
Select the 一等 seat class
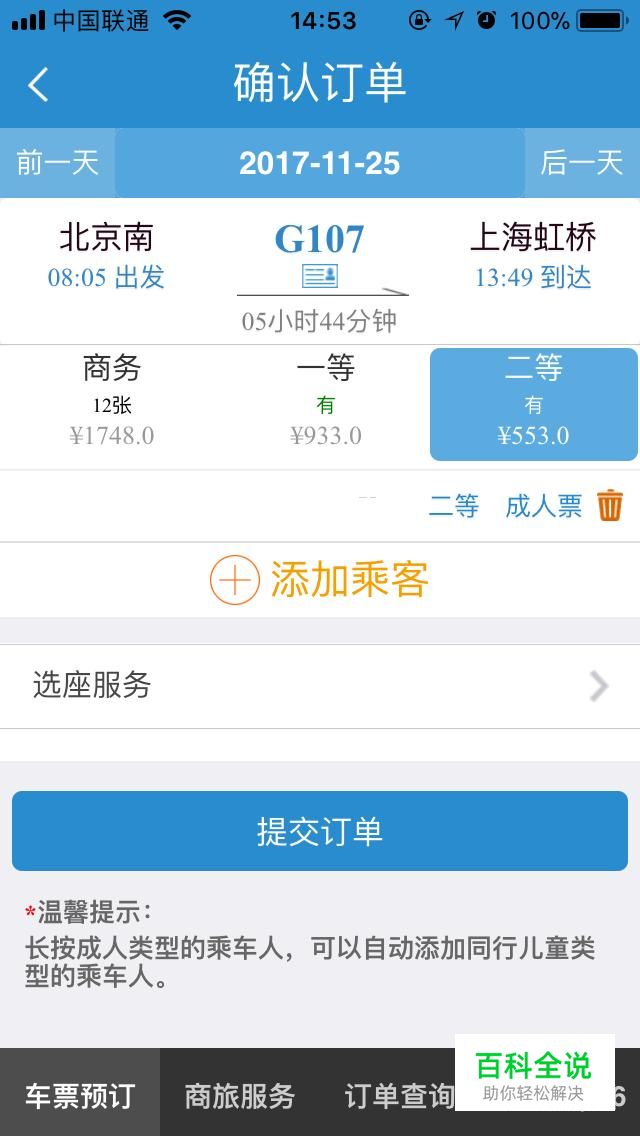pos(325,404)
